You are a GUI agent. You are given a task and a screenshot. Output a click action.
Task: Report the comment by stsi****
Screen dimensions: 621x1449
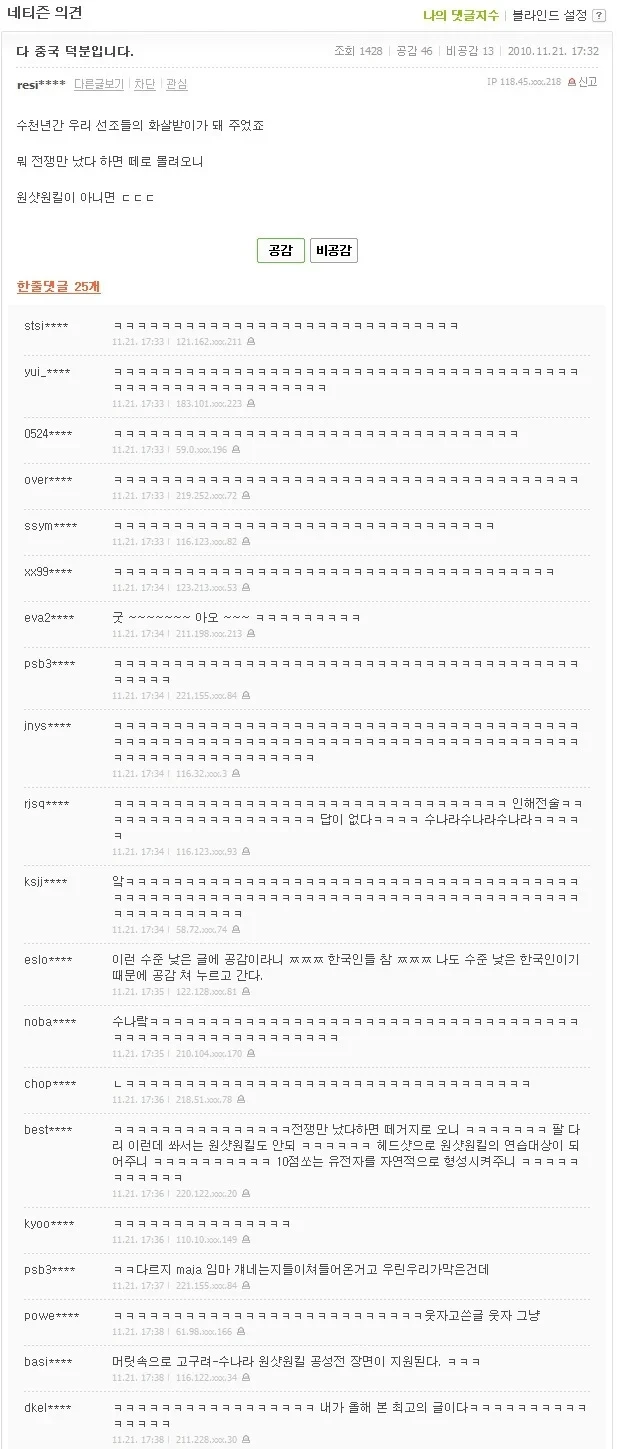(250, 342)
